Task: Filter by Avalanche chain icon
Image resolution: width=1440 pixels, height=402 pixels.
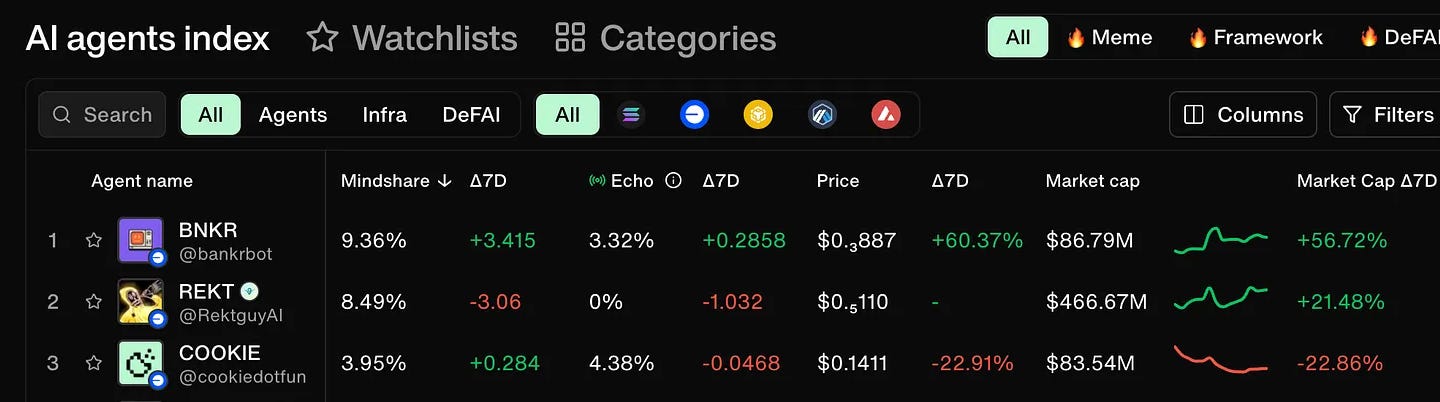Action: [886, 115]
